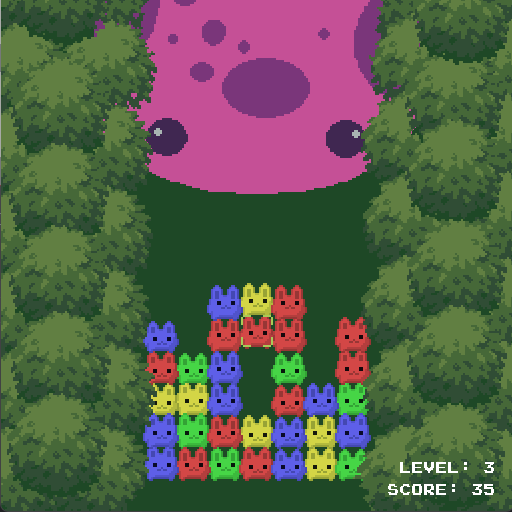Tap the blue cat on the top row
This screenshot has height=512, width=512.
pyautogui.click(x=225, y=303)
